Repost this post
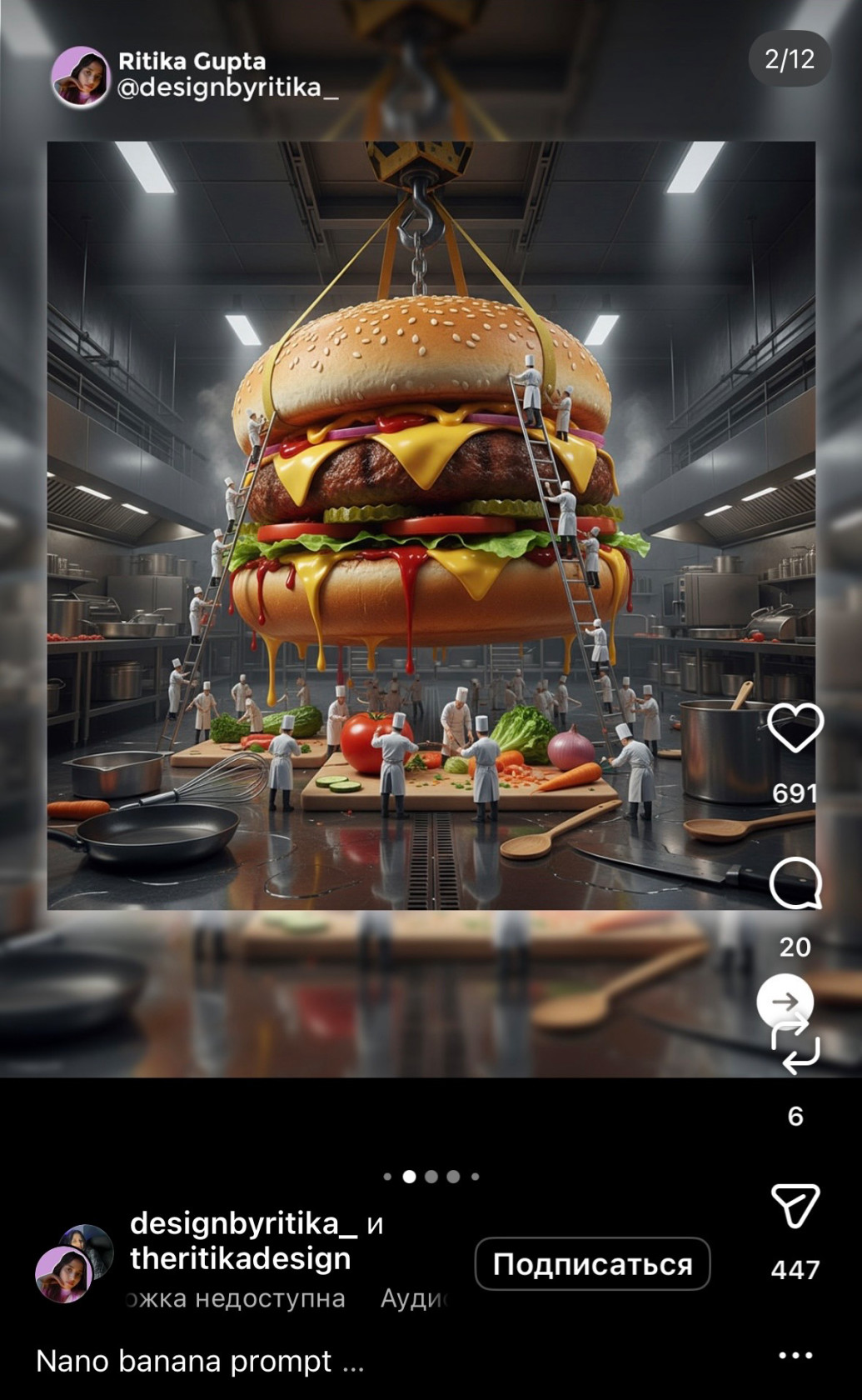The width and height of the screenshot is (862, 1400). (x=796, y=1050)
